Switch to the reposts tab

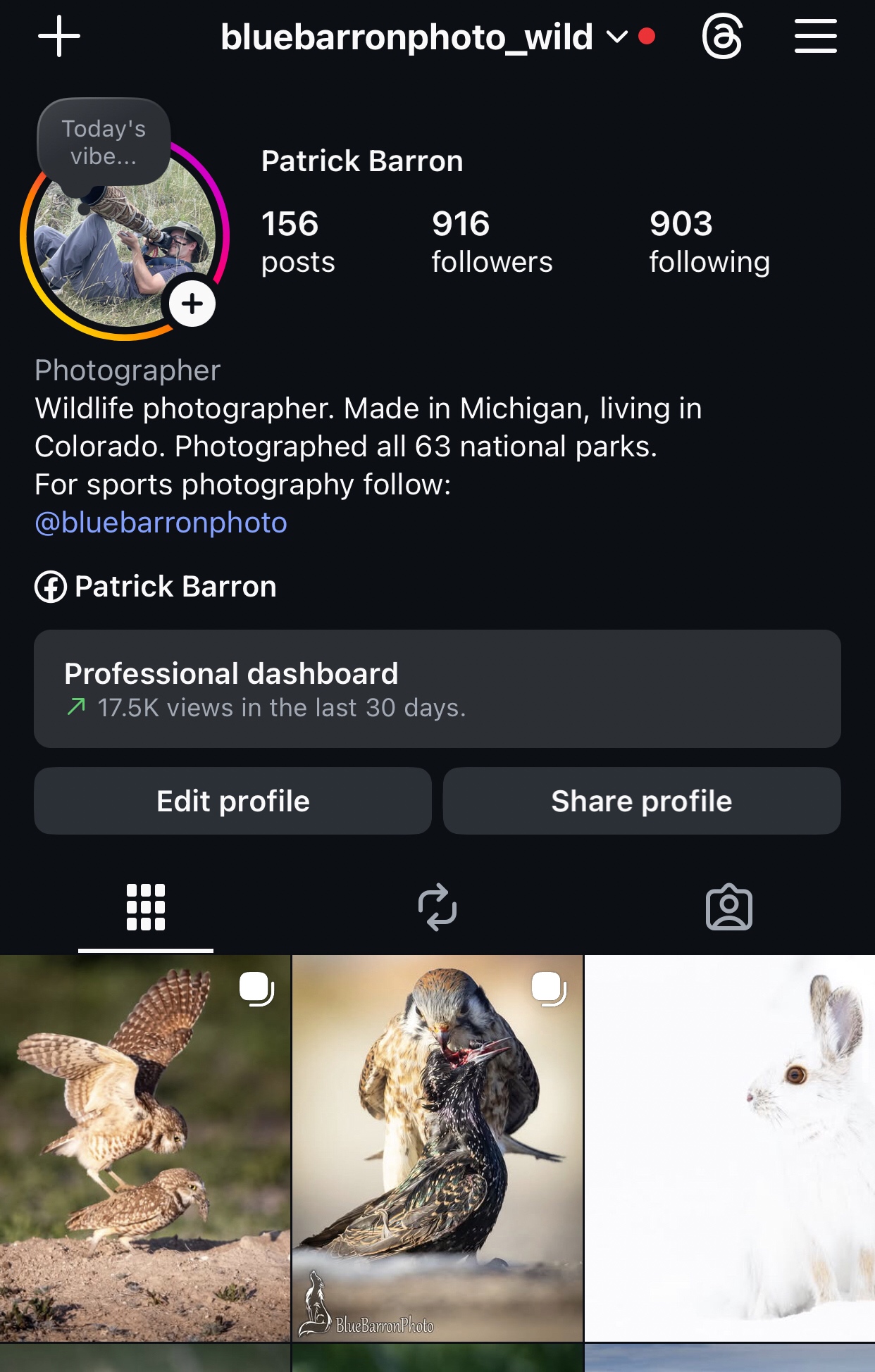click(x=437, y=907)
